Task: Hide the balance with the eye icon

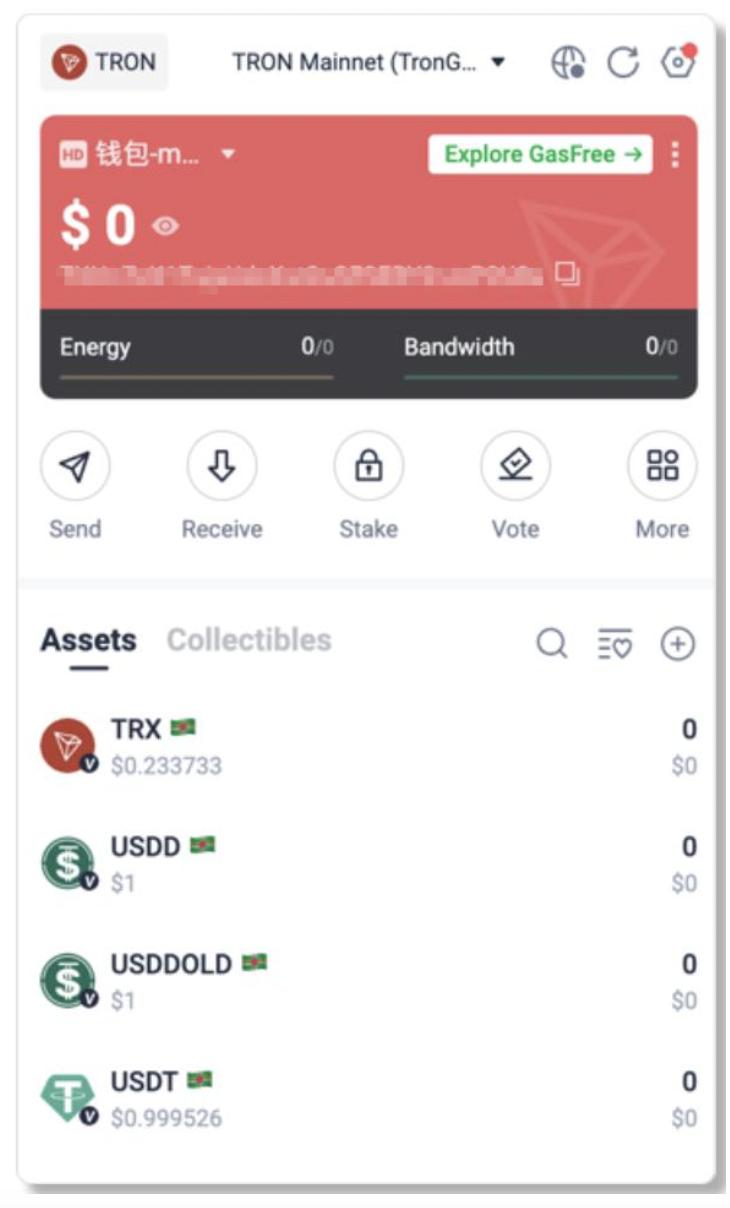Action: click(x=166, y=227)
